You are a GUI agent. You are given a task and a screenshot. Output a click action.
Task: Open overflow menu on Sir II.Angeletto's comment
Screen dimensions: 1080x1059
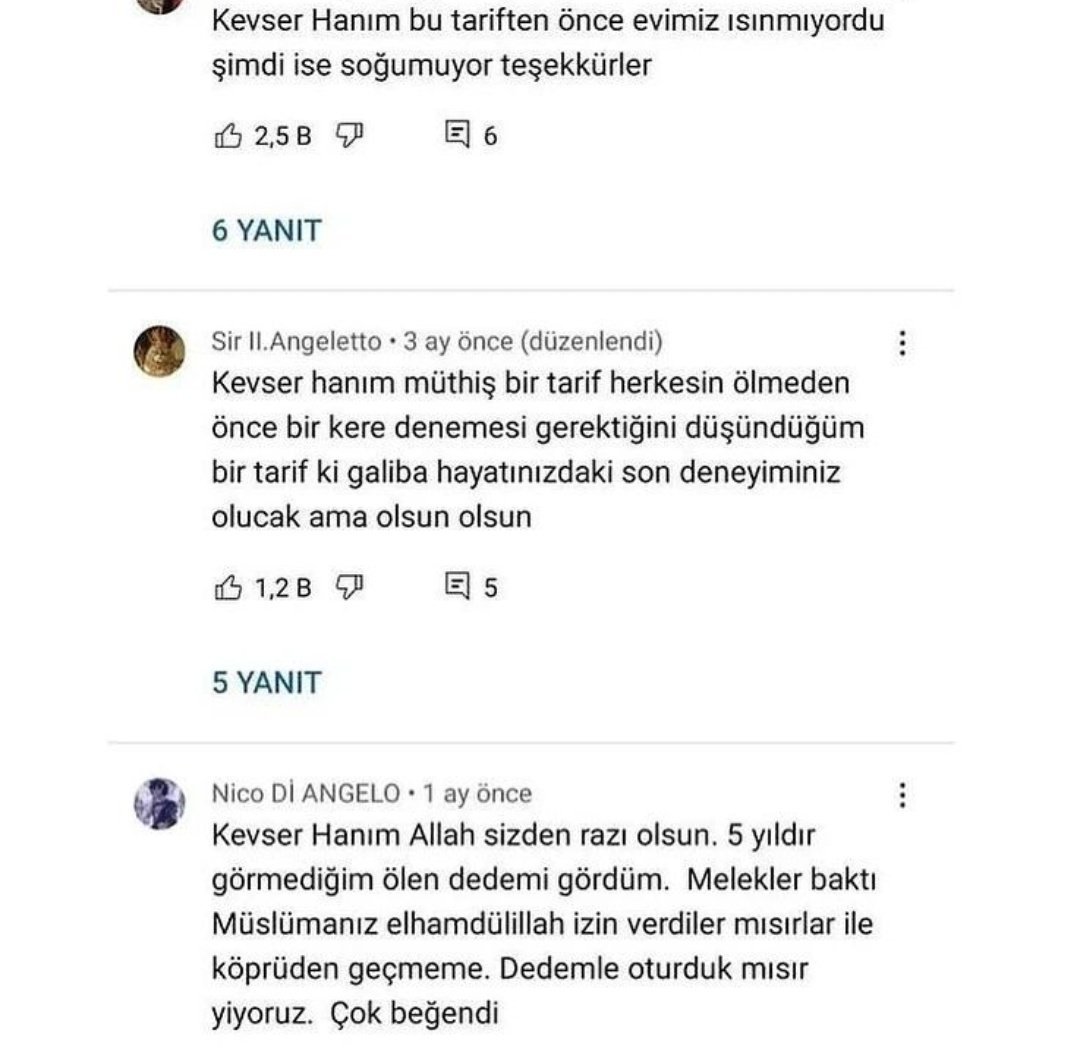tap(903, 344)
